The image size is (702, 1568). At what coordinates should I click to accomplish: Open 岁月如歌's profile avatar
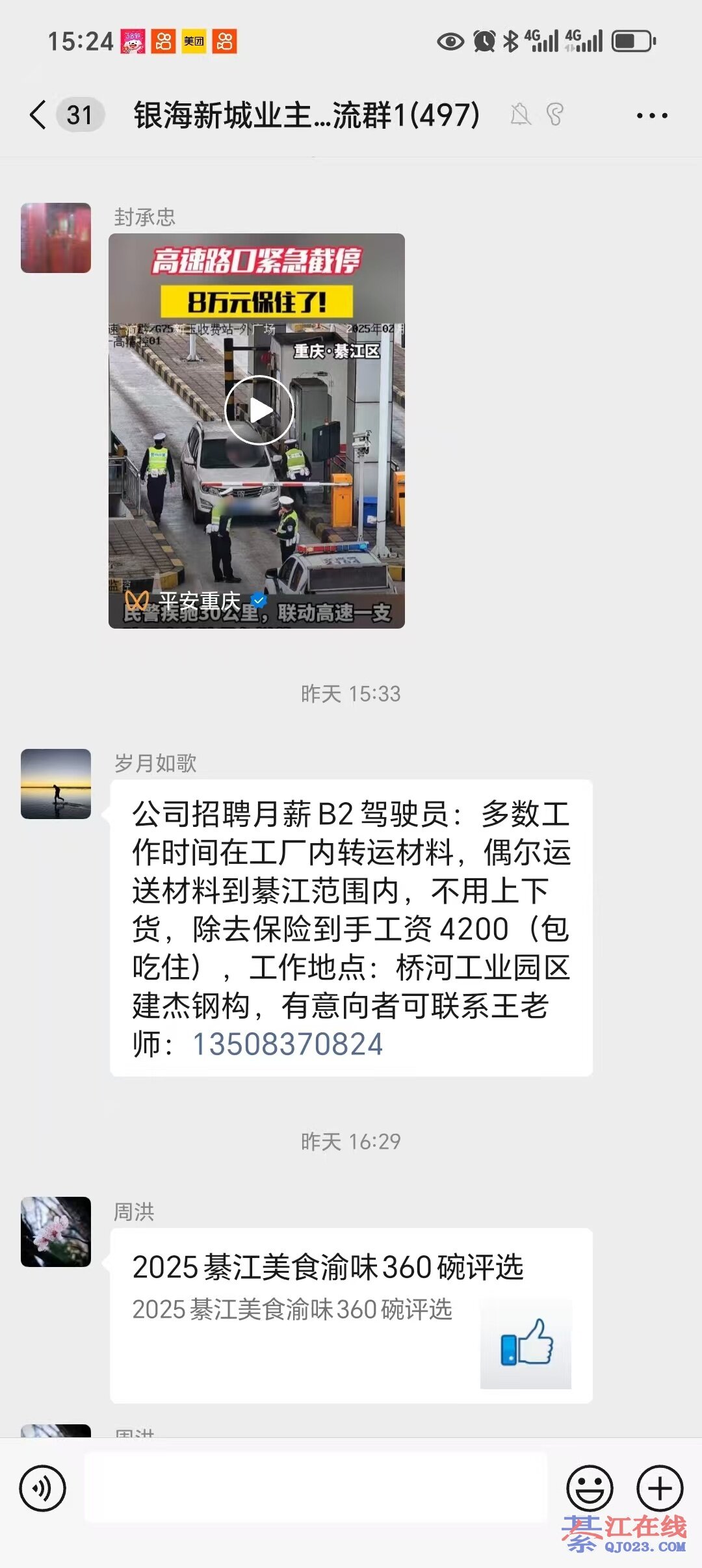56,784
